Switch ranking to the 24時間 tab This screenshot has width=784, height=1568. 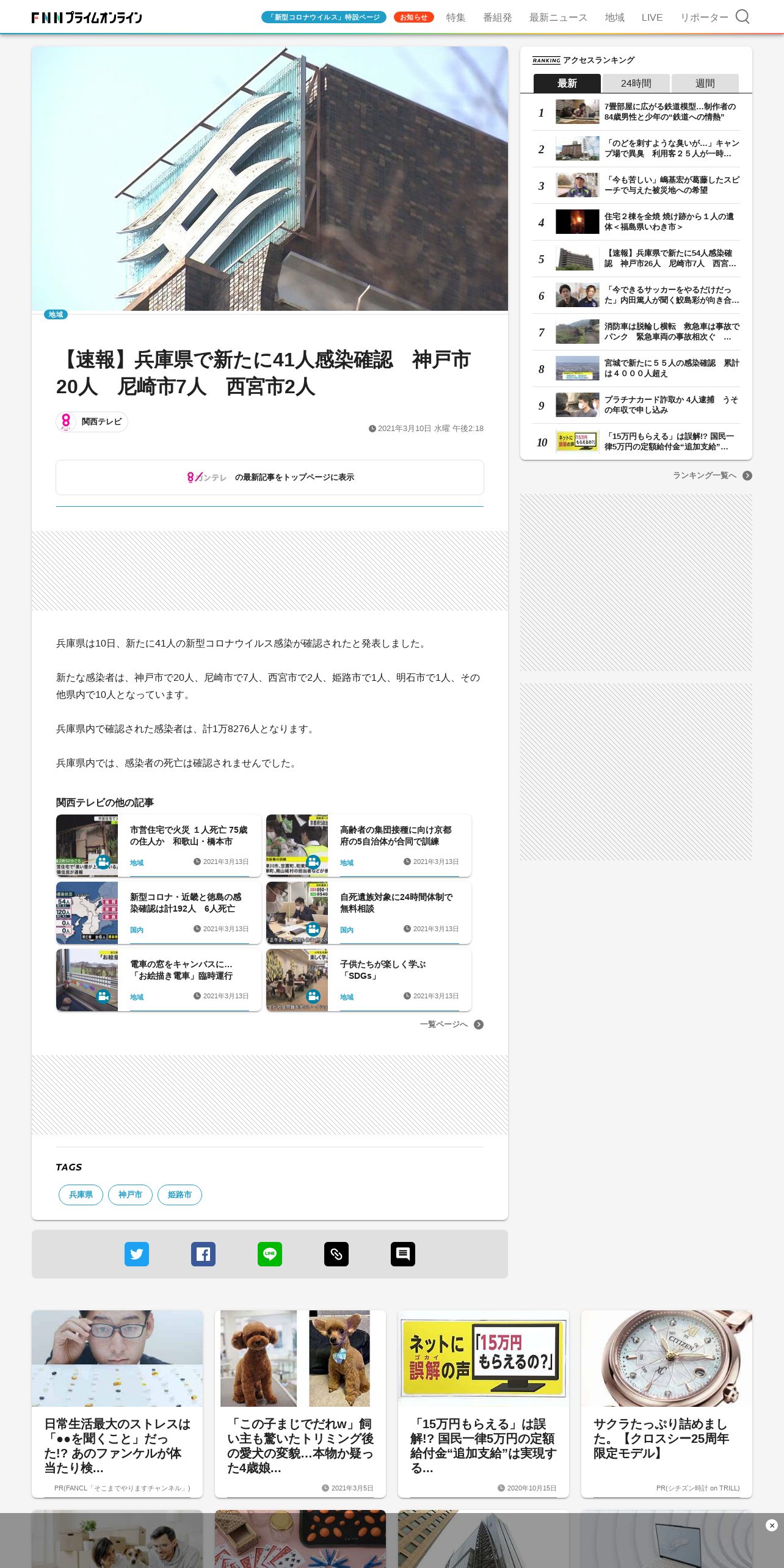636,83
